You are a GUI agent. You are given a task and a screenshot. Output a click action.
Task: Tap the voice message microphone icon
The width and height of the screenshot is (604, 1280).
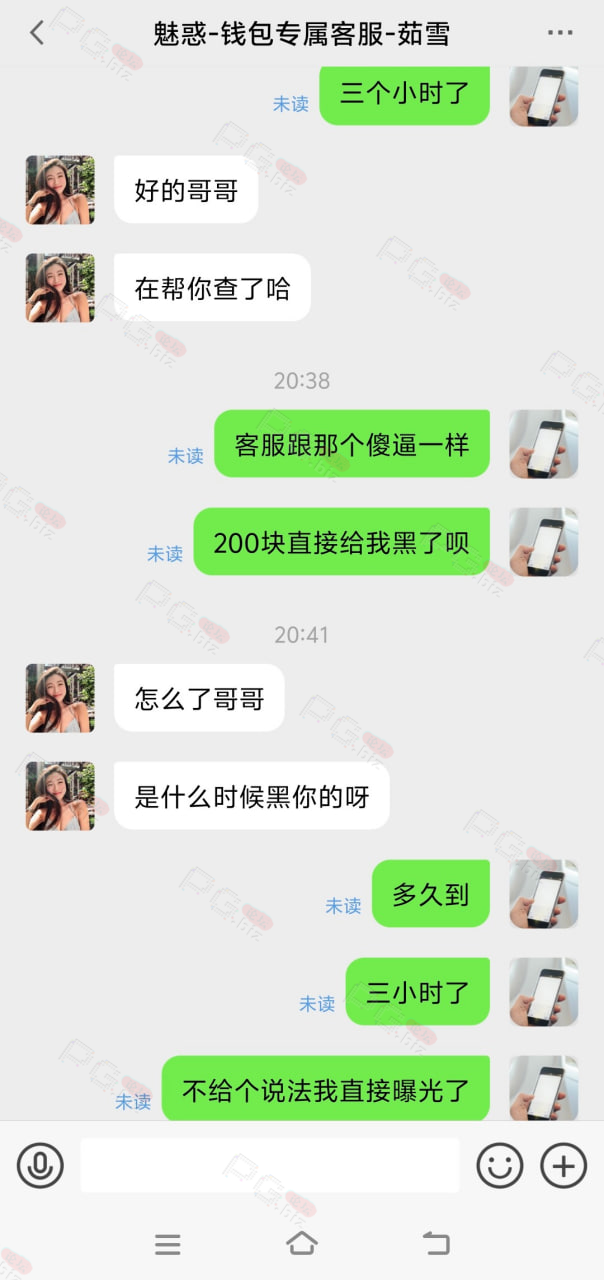point(40,1165)
